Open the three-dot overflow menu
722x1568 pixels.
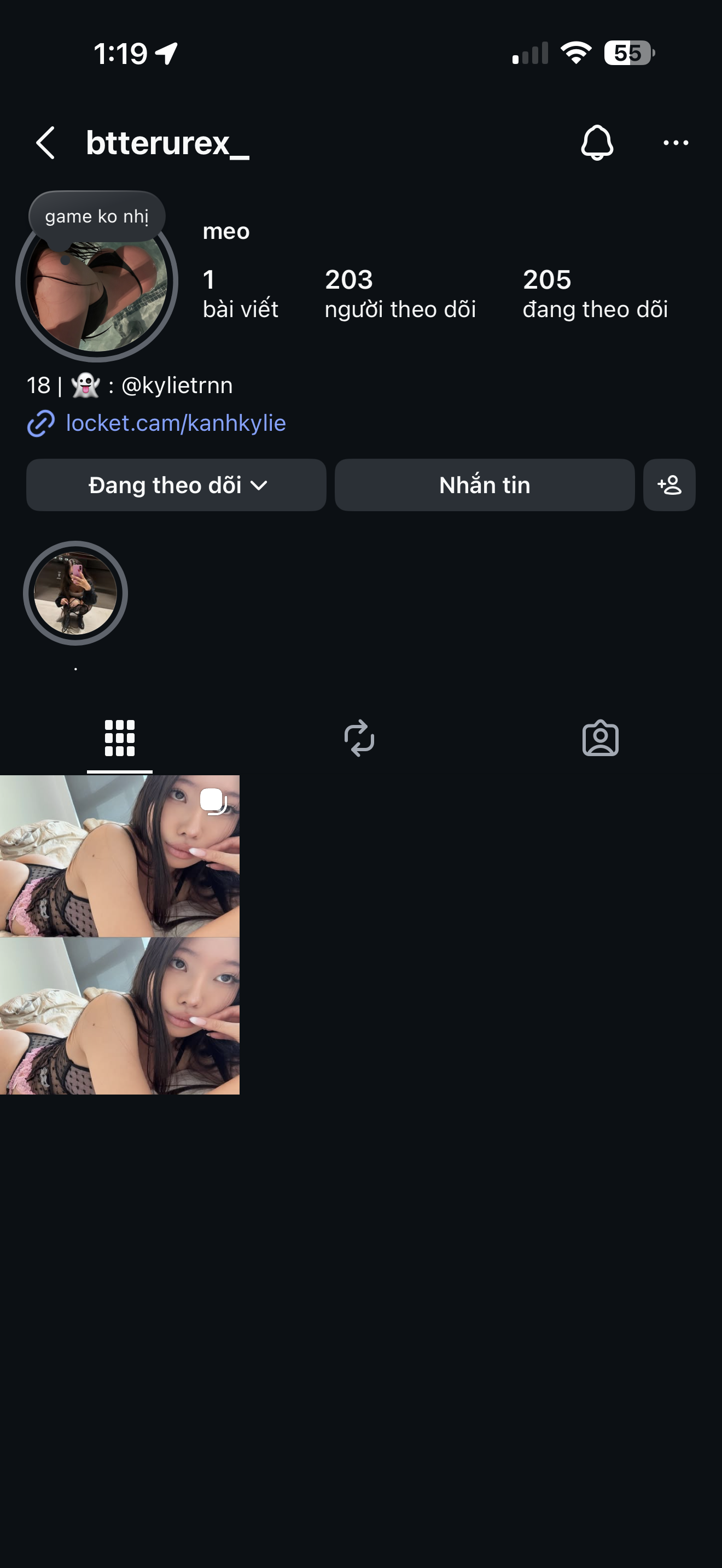click(675, 143)
